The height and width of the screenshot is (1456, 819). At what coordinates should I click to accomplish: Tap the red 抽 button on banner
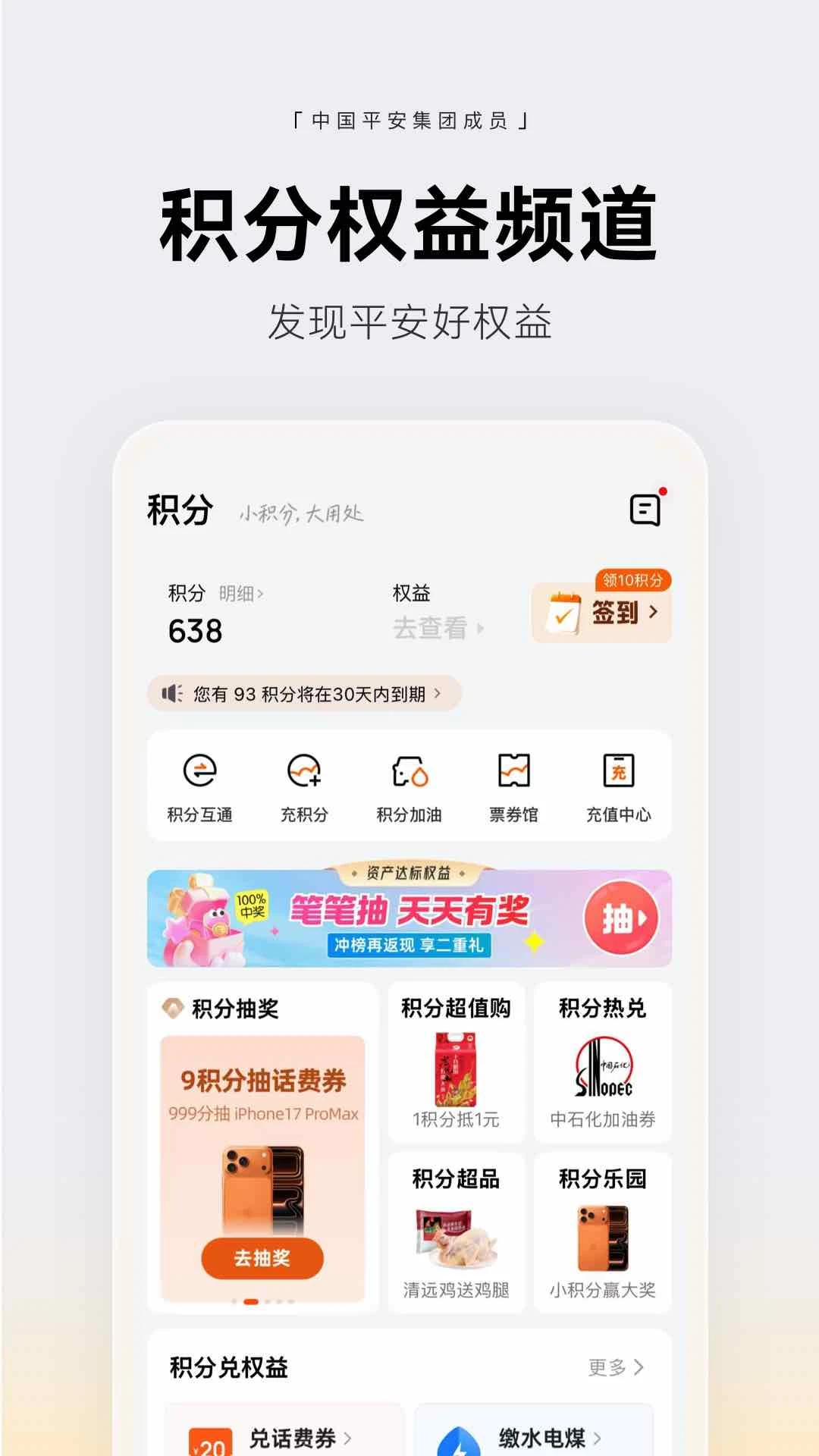pyautogui.click(x=620, y=918)
